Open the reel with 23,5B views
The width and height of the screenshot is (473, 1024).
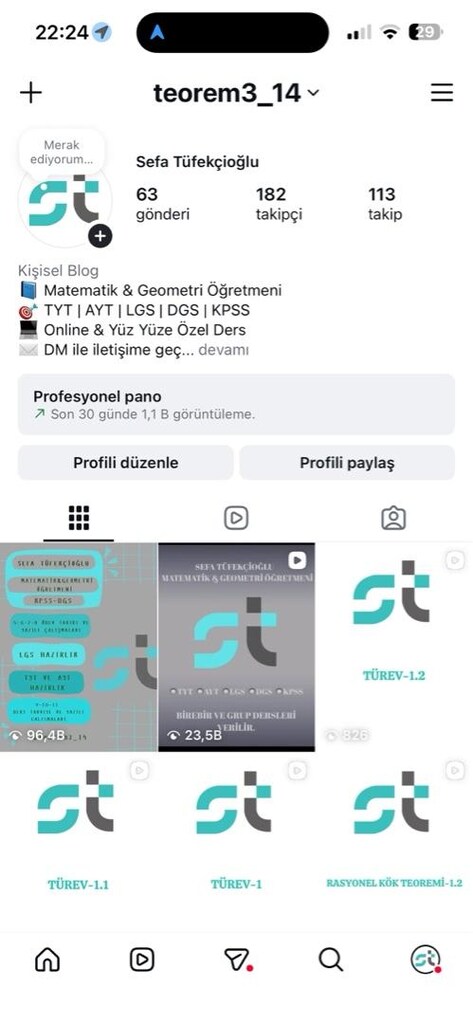click(236, 647)
